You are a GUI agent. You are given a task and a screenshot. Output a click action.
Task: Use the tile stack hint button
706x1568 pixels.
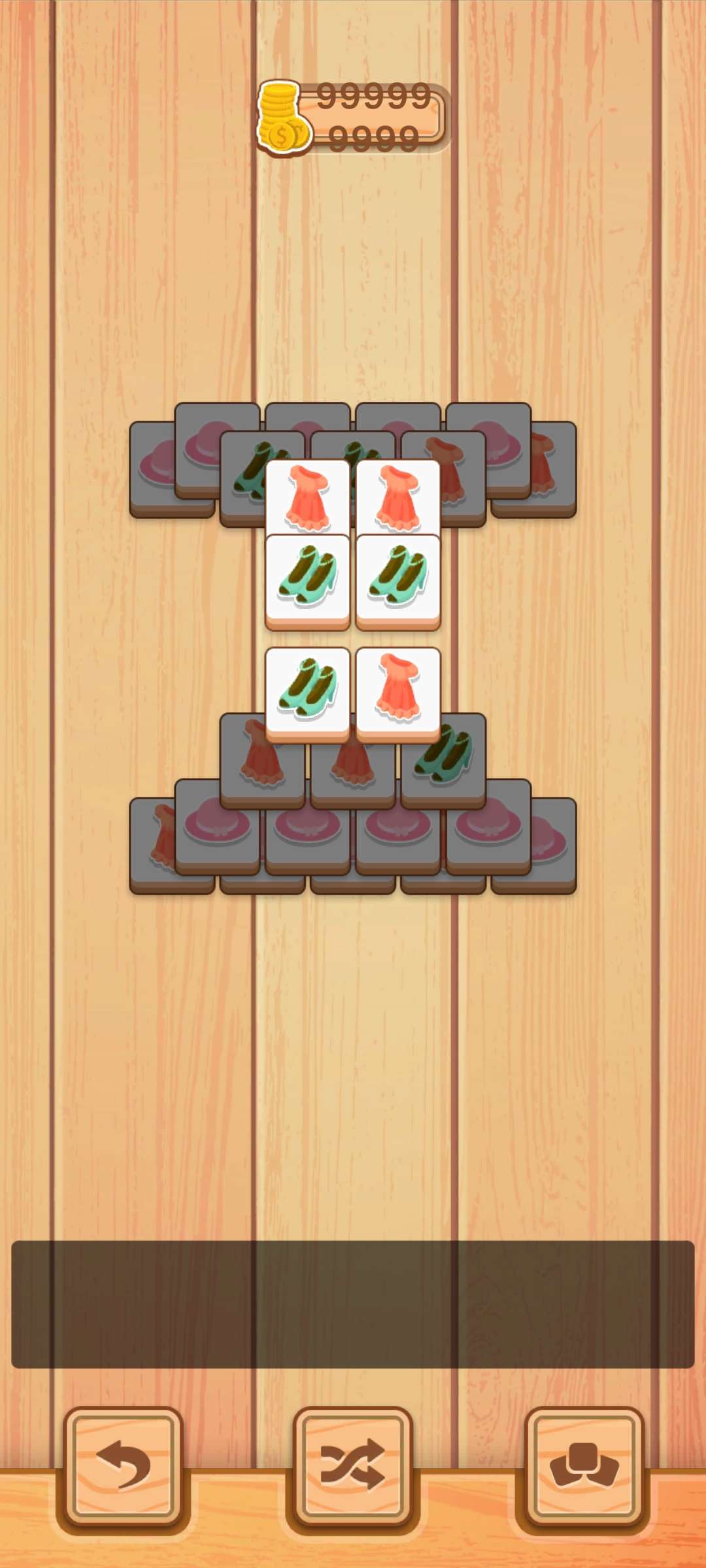coord(584,1466)
